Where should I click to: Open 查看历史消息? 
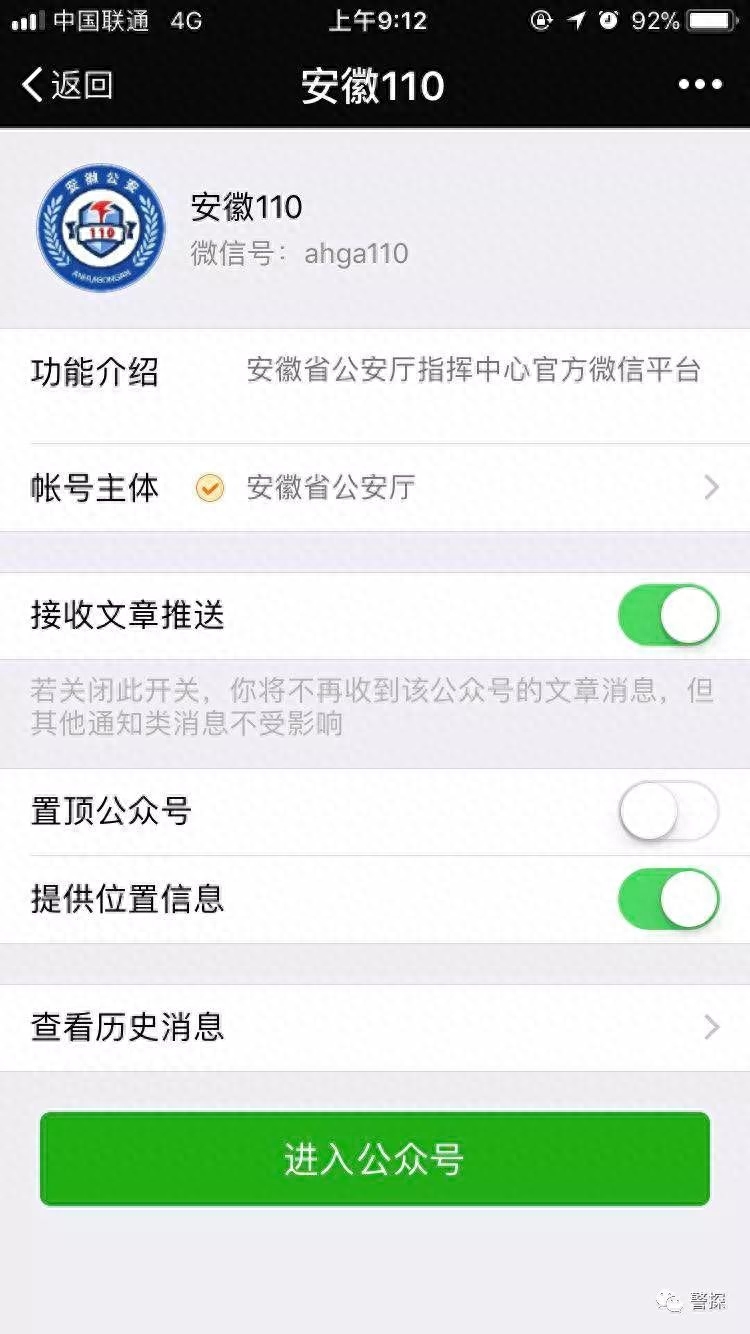click(375, 1027)
